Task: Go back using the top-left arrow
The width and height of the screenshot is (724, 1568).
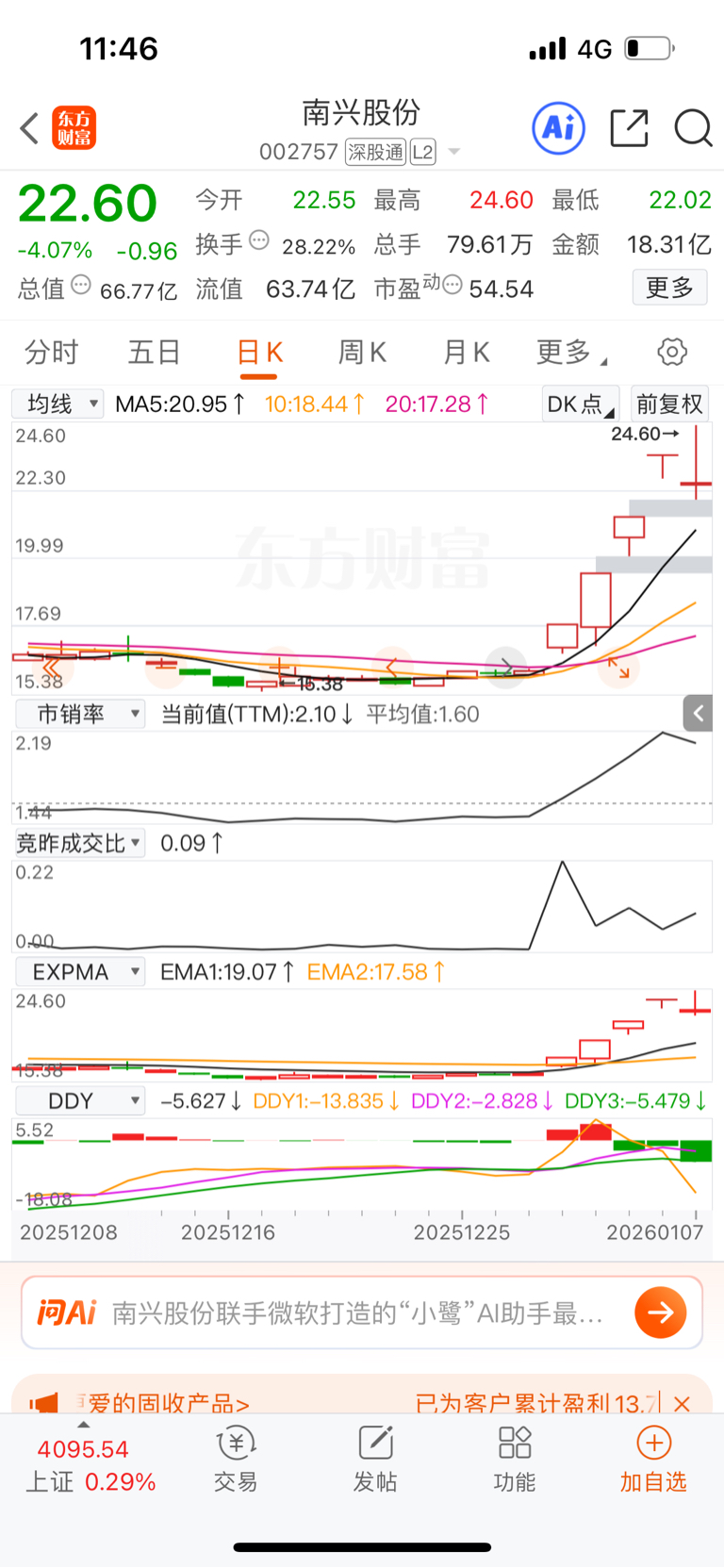Action: [30, 128]
